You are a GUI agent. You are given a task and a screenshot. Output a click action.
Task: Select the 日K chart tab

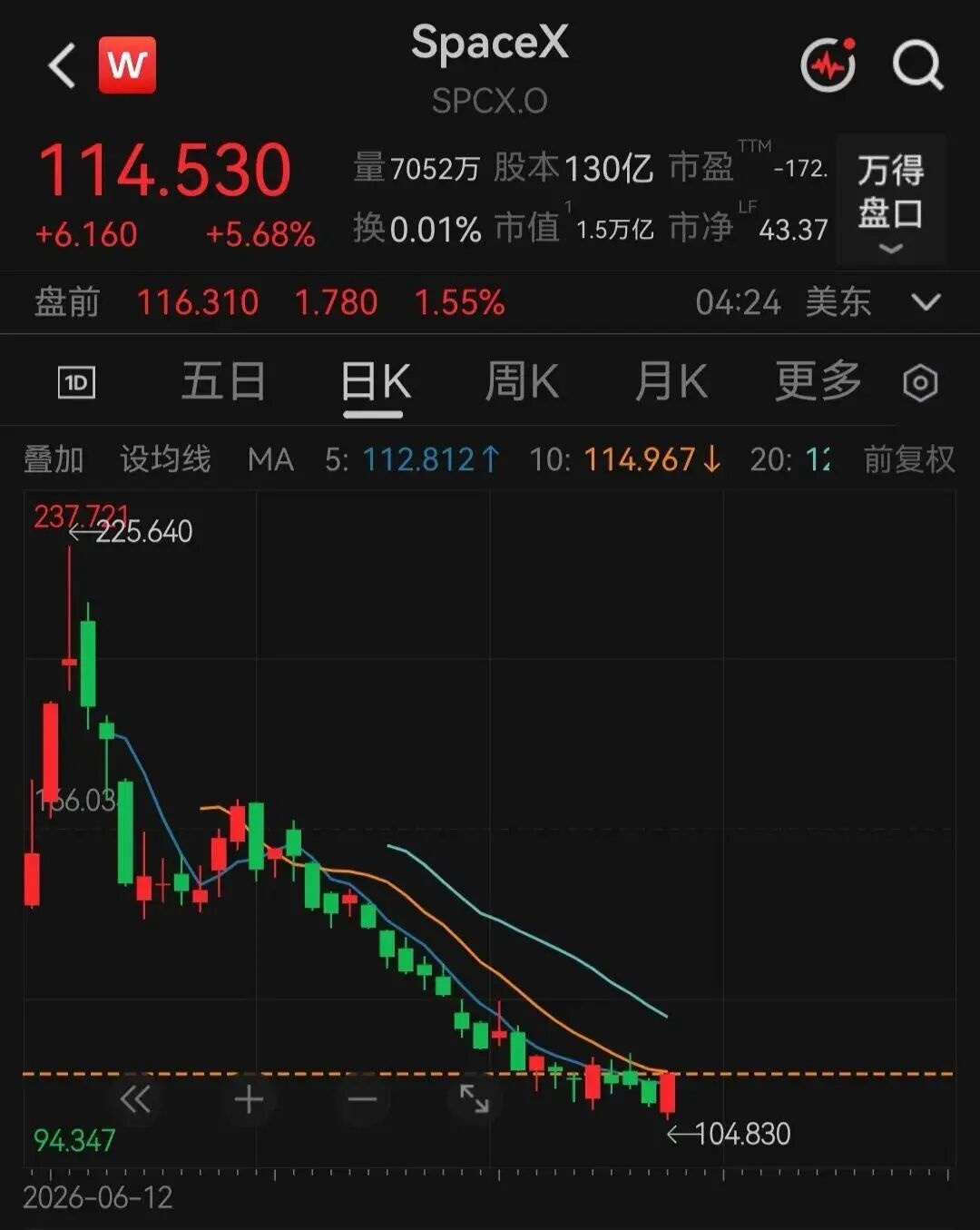point(375,382)
